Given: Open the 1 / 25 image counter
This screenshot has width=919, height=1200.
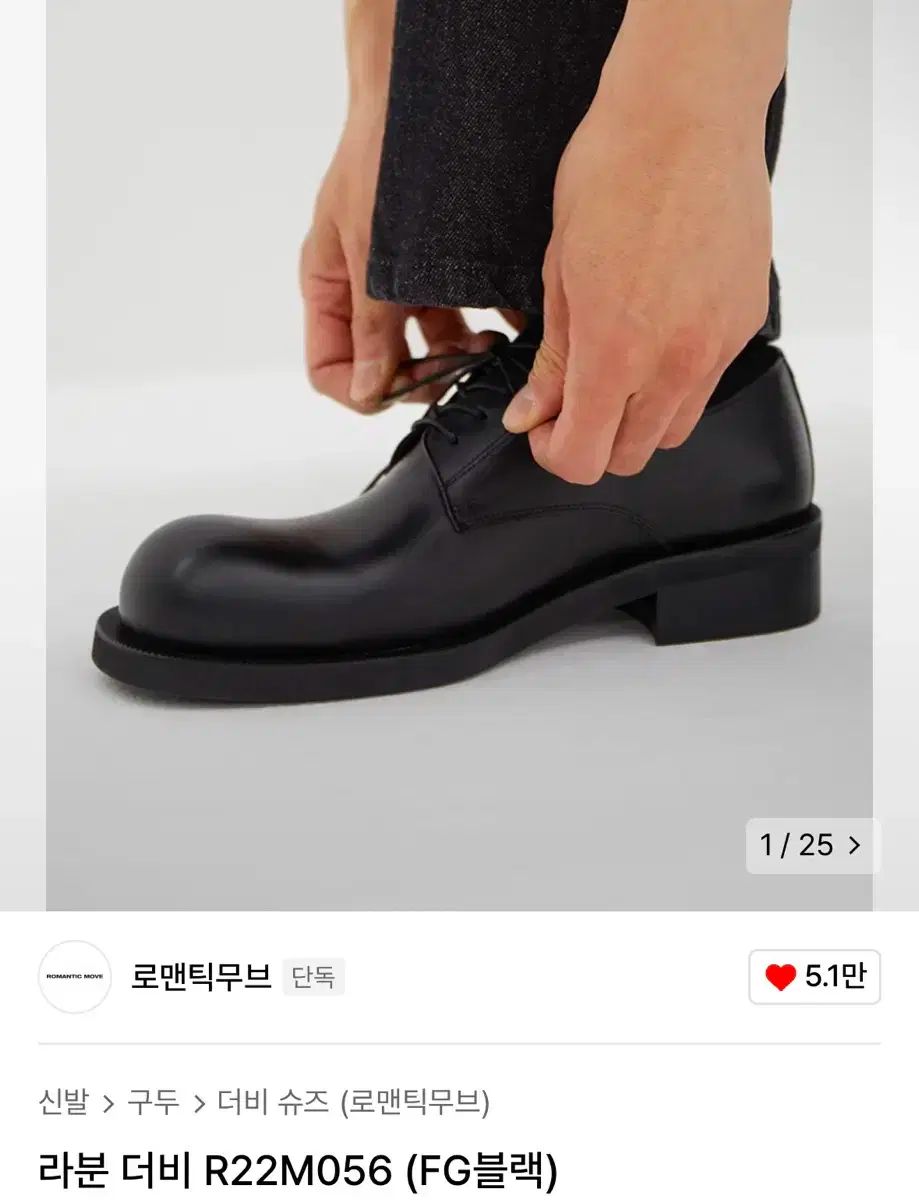Looking at the screenshot, I should (811, 846).
